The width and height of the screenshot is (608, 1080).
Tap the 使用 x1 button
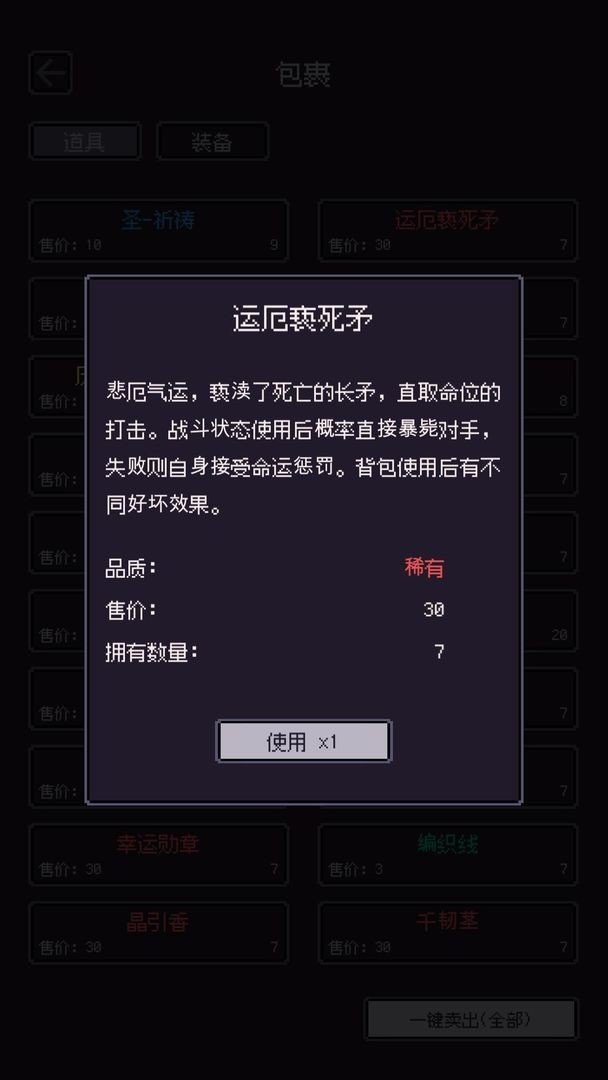point(303,742)
